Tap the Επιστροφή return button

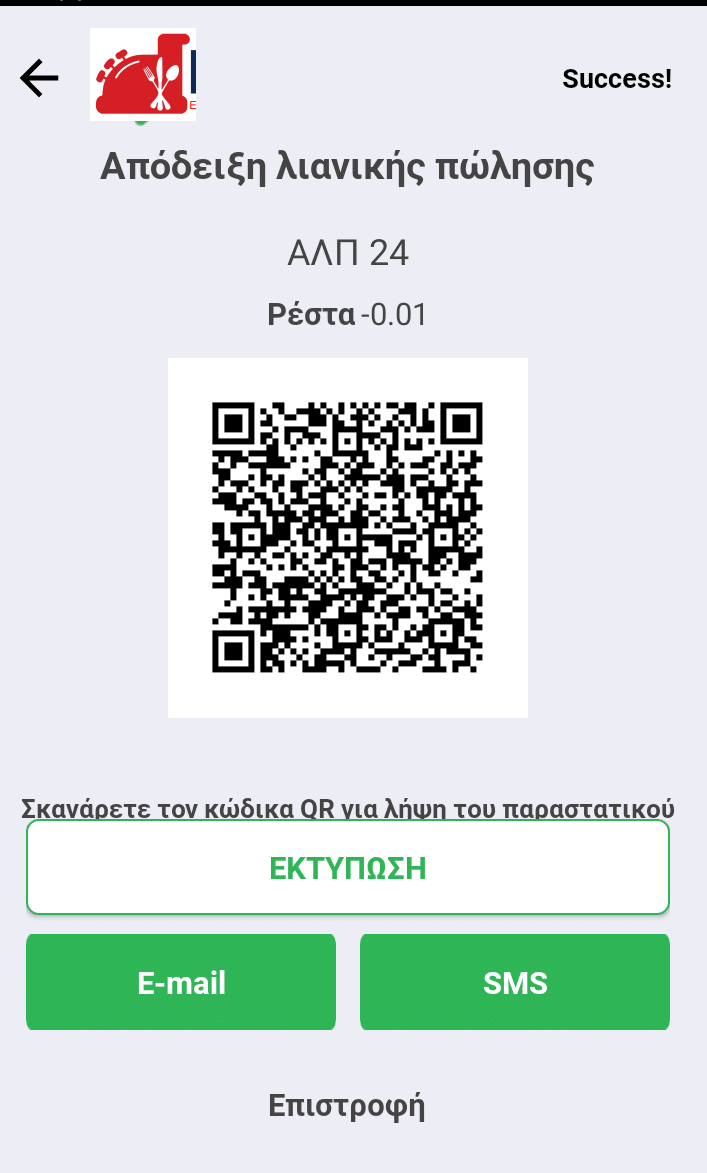pyautogui.click(x=347, y=1105)
